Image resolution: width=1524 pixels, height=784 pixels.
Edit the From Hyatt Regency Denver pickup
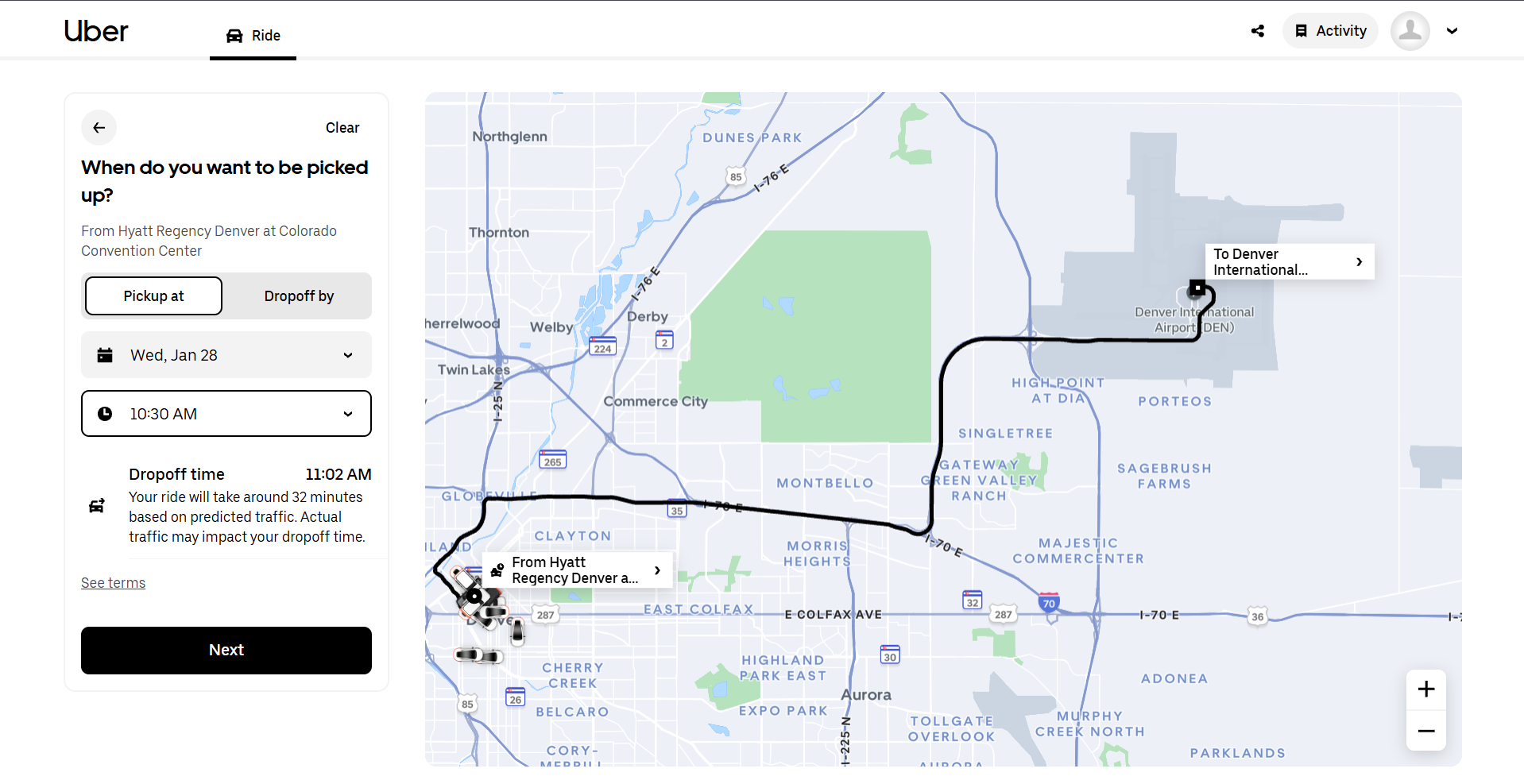pyautogui.click(x=578, y=570)
